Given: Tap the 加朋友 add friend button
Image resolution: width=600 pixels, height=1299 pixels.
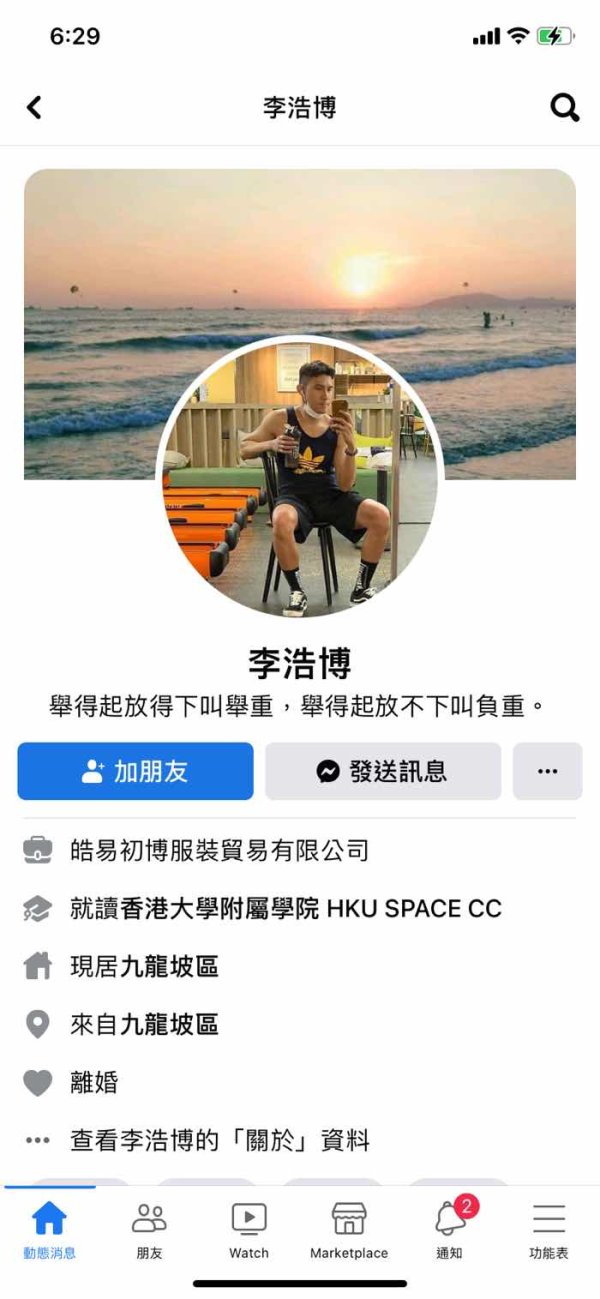Looking at the screenshot, I should click(x=135, y=771).
